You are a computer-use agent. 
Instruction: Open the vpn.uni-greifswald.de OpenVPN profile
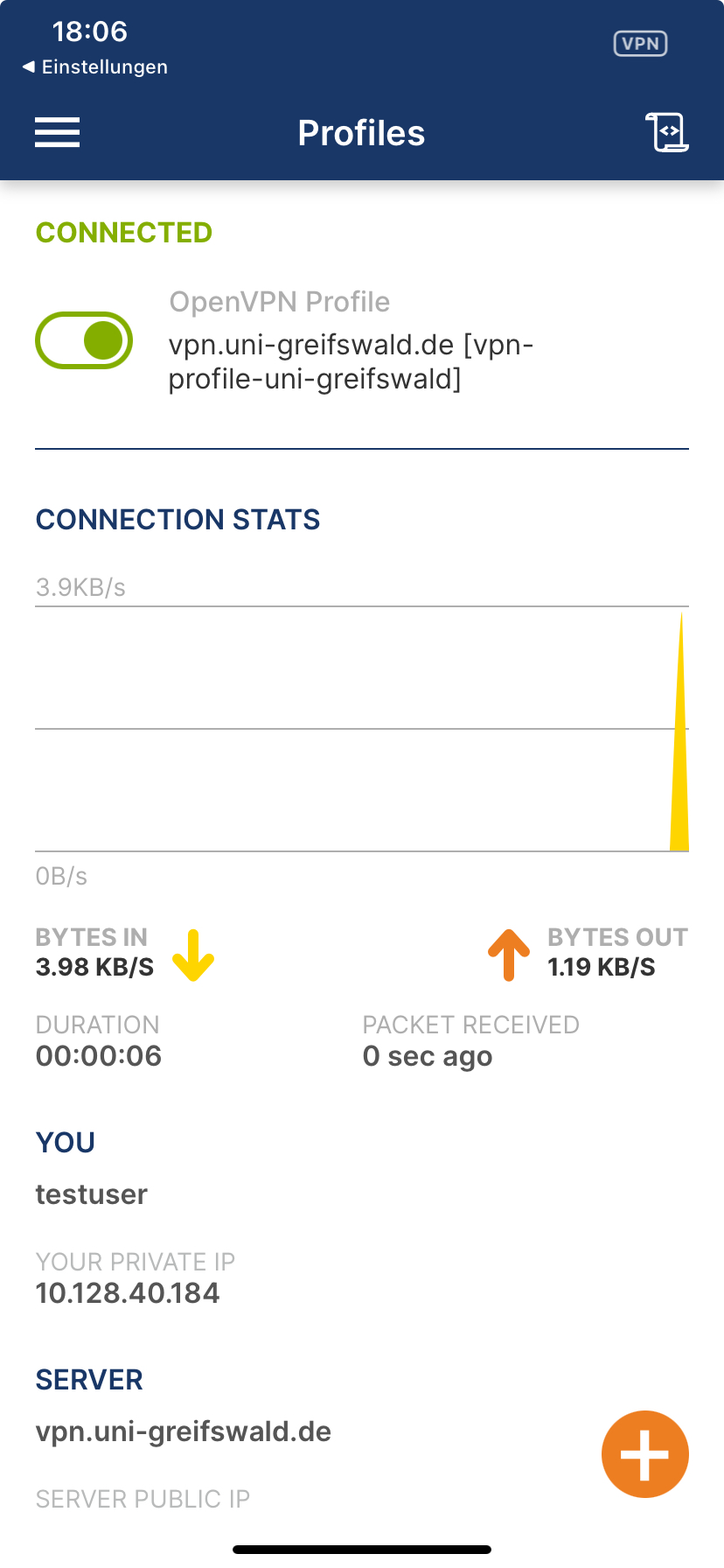pos(350,361)
